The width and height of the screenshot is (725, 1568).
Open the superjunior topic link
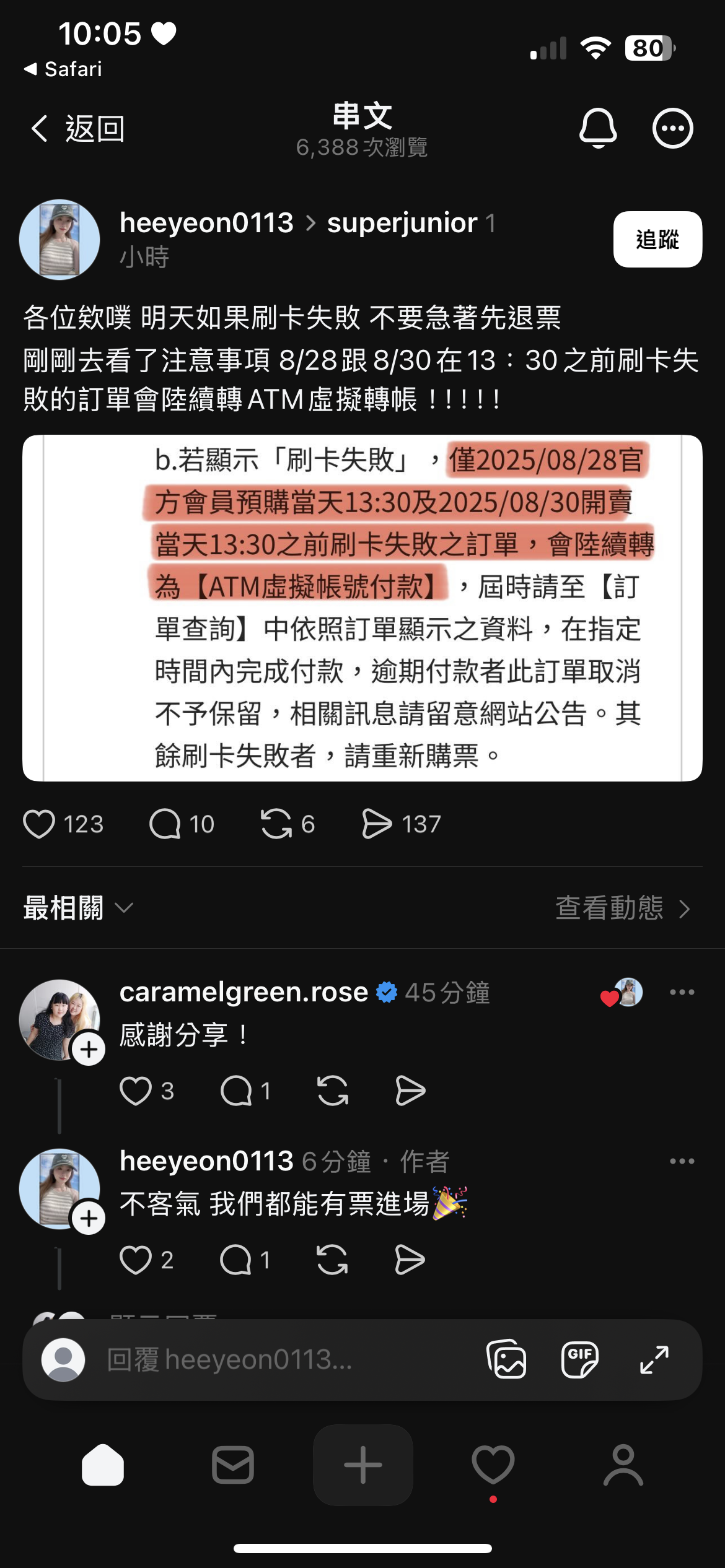[x=402, y=223]
